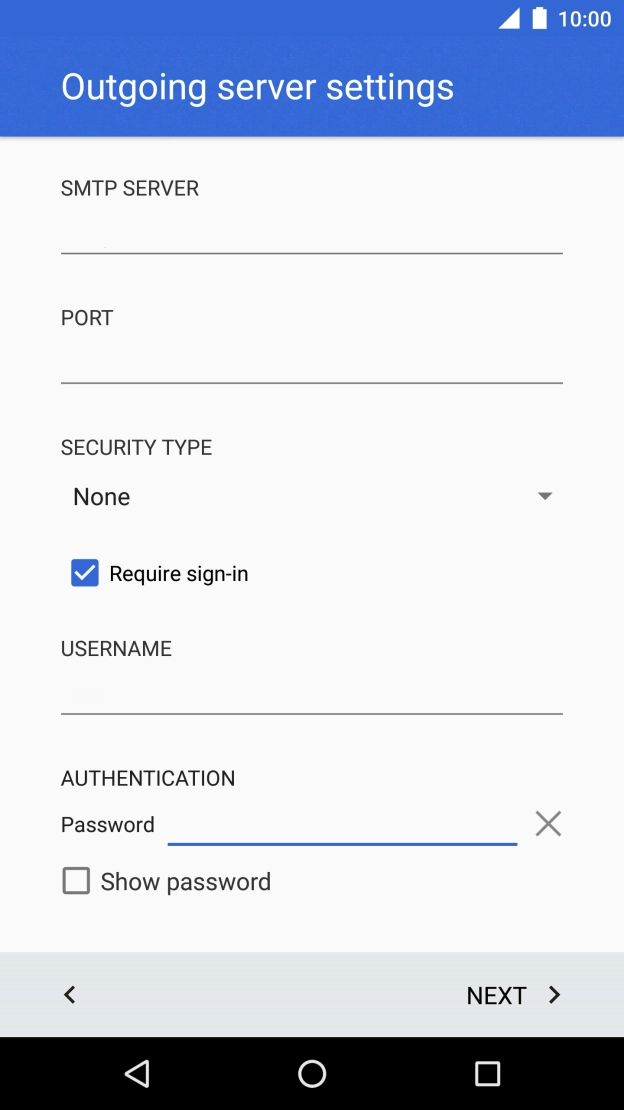
Task: Tap the Password input field
Action: pos(342,825)
